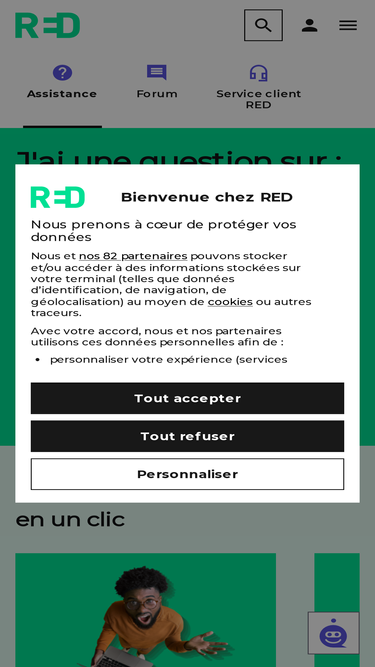Tap the RED logo in the header

coord(48,26)
